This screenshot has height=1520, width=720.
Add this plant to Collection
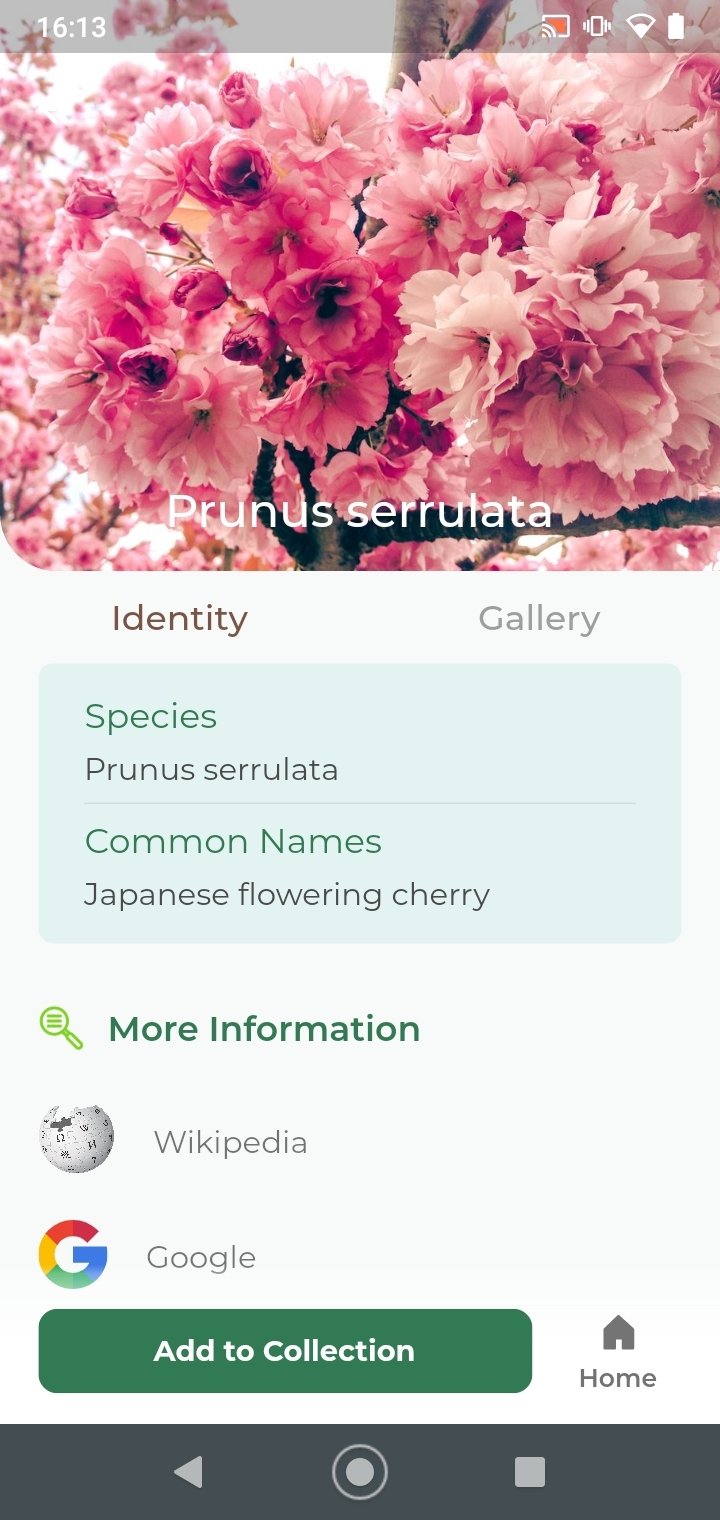pyautogui.click(x=285, y=1351)
